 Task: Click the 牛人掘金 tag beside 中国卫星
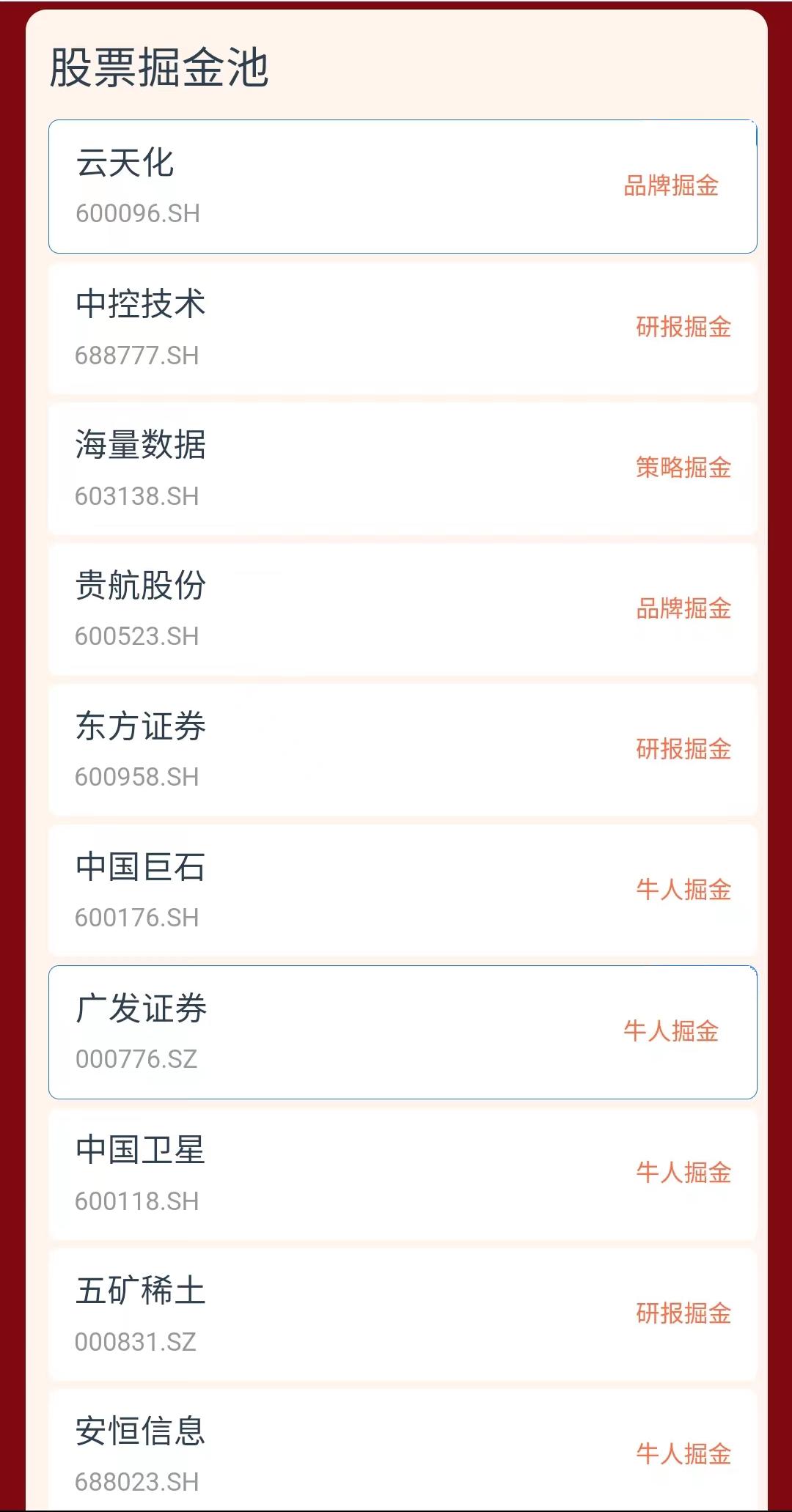[683, 1173]
